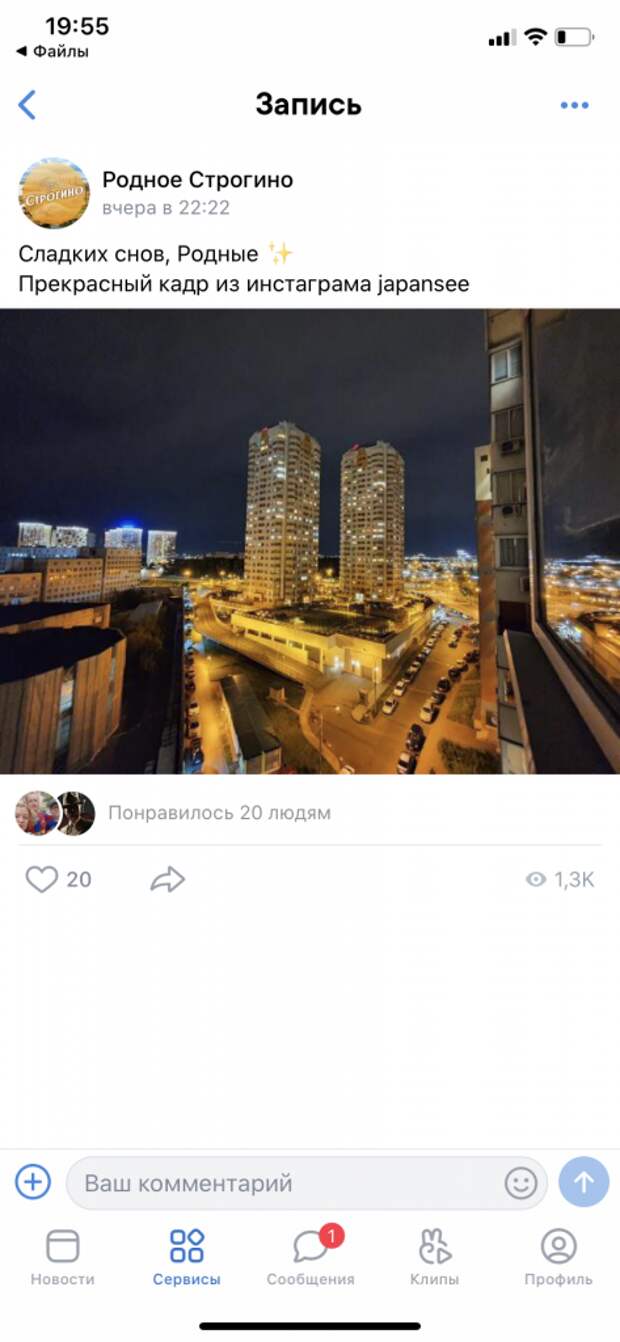The image size is (620, 1342).
Task: Switch to the Новости tab
Action: click(x=62, y=1257)
